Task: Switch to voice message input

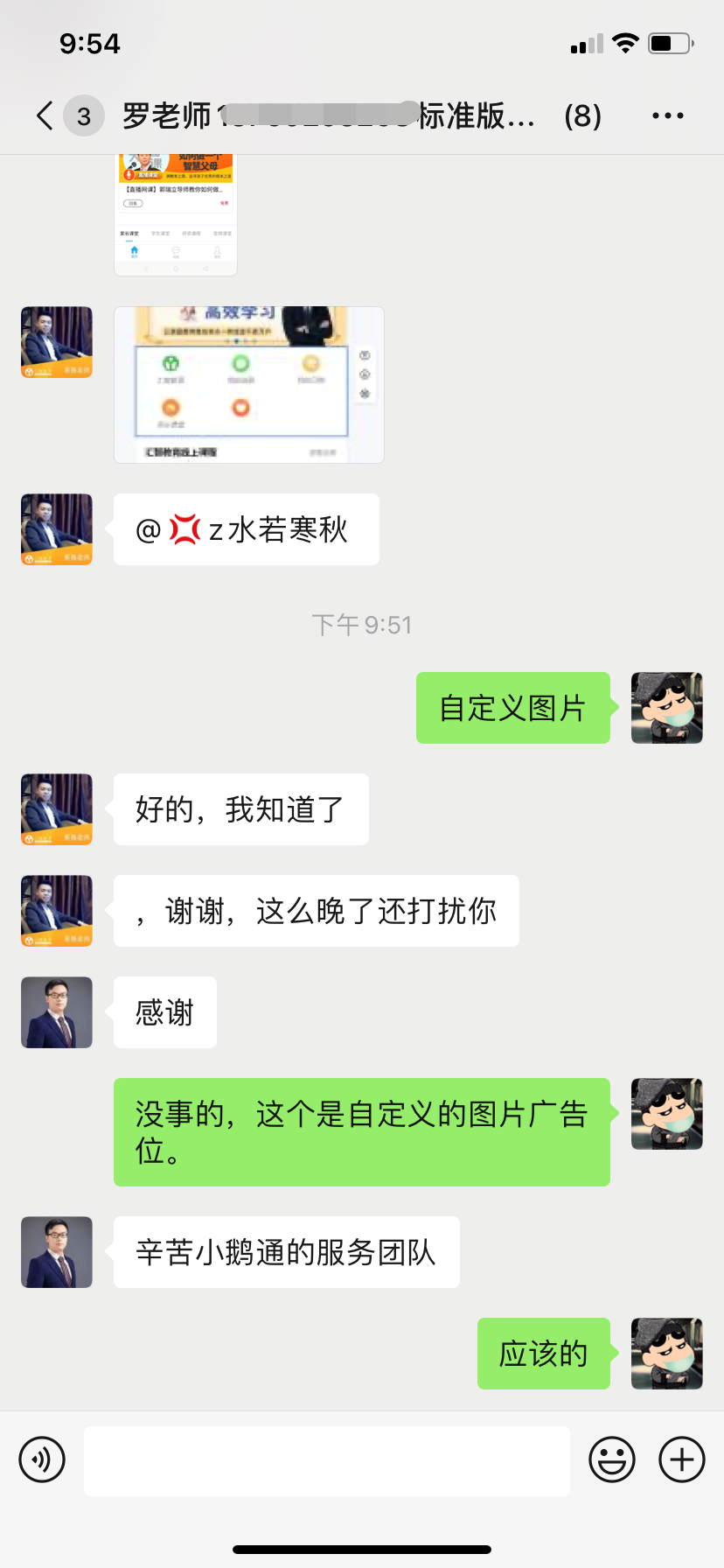Action: click(x=42, y=1459)
